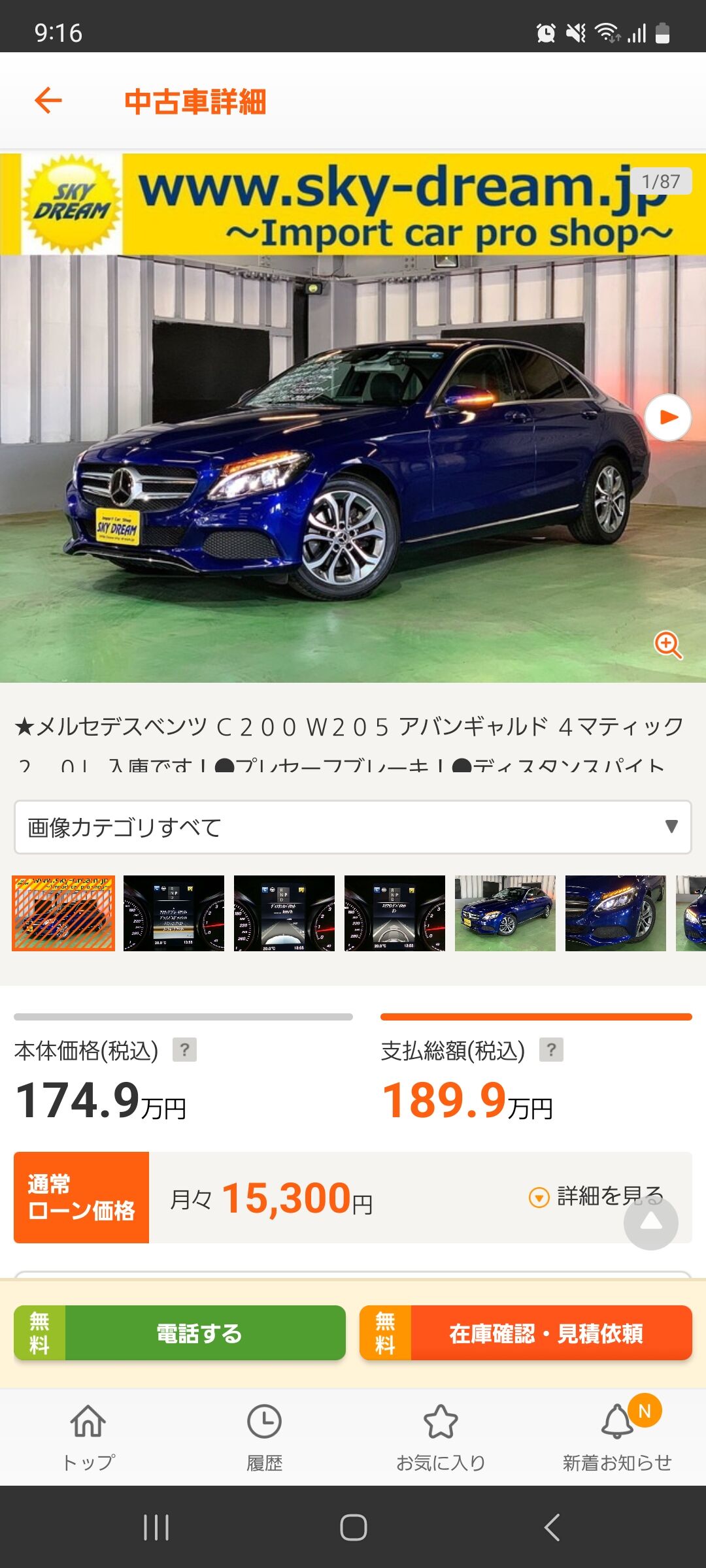Viewport: 706px width, 1568px height.
Task: Open system recent apps
Action: (x=156, y=1527)
